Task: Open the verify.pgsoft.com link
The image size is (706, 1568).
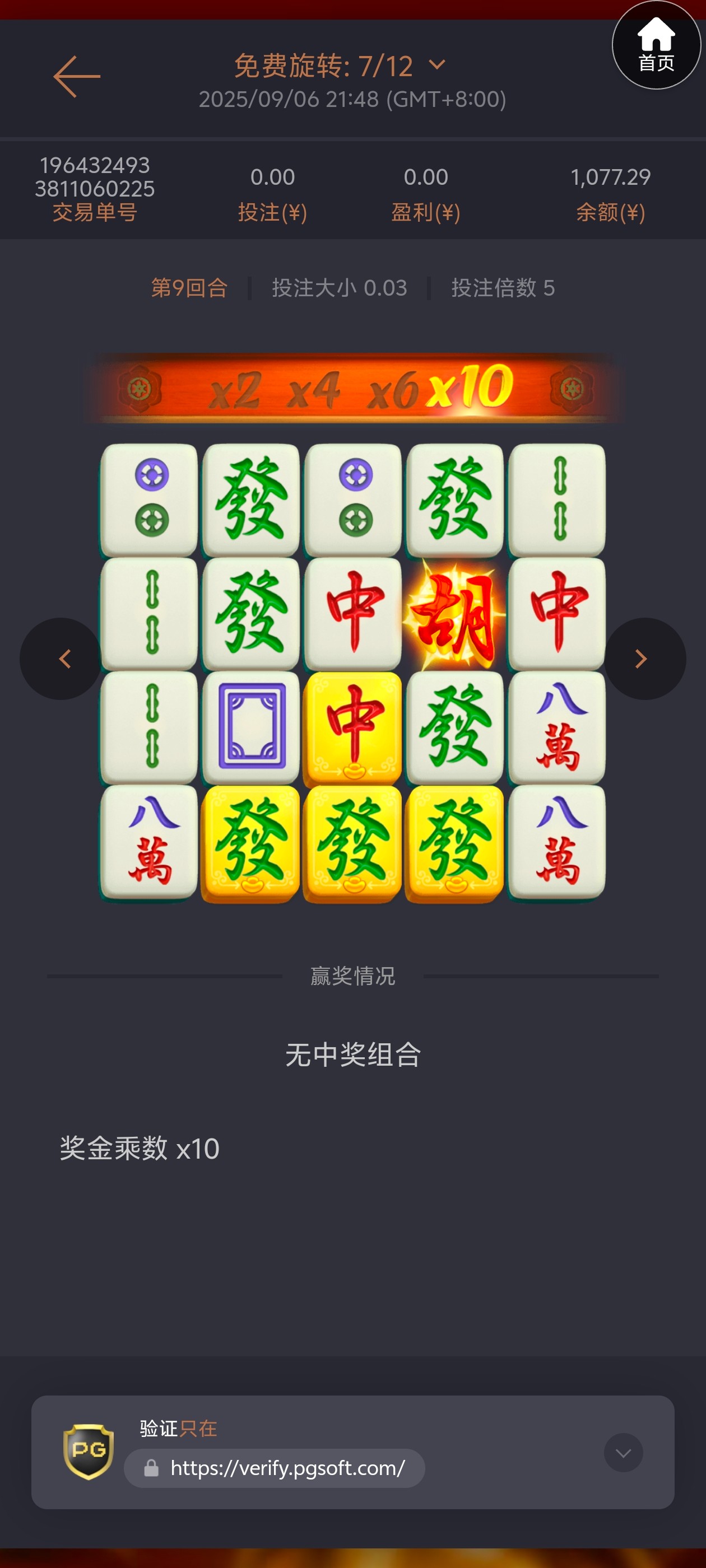Action: coord(287,1468)
